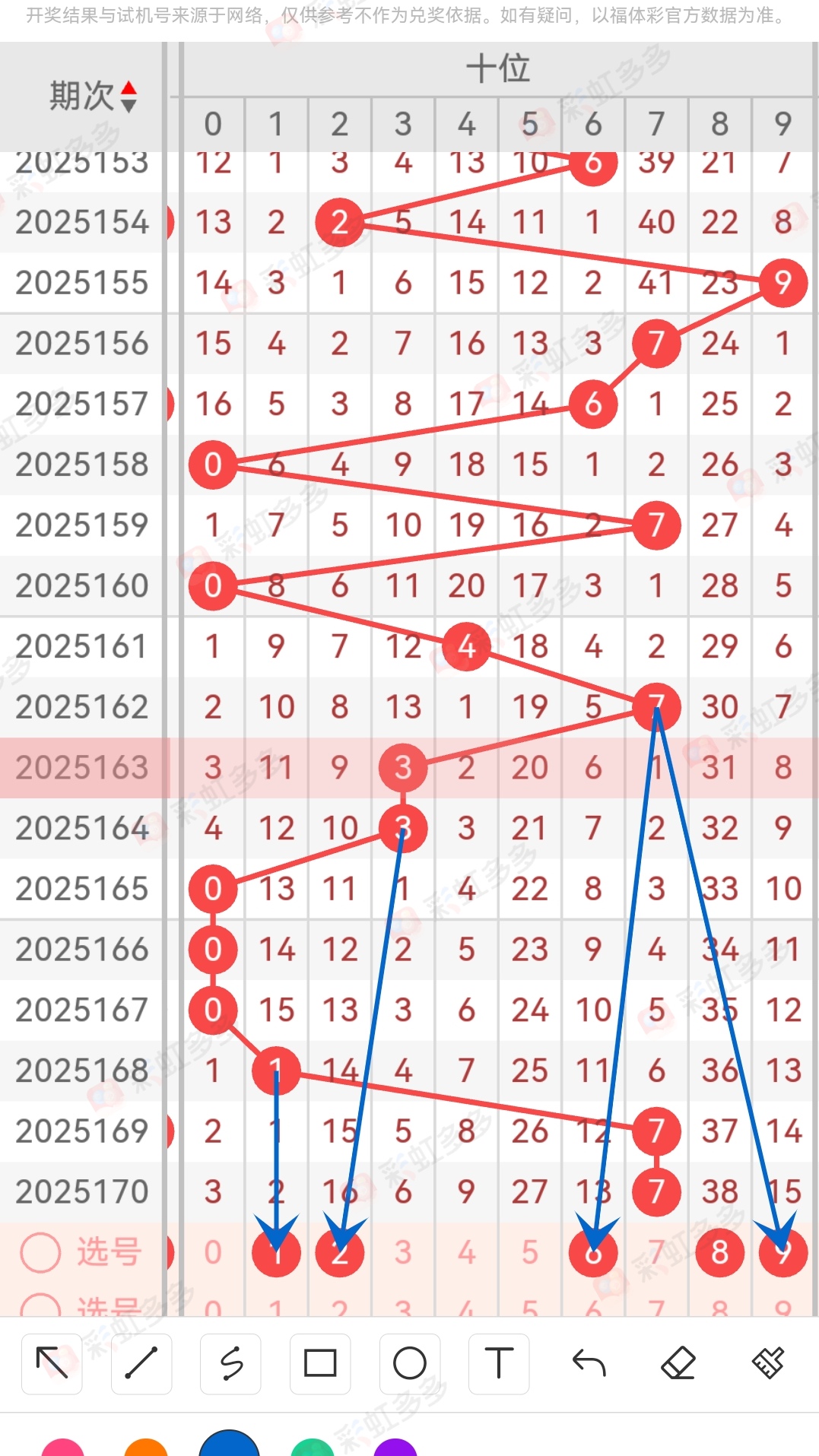Click the circled number 8 in 选号 row
Viewport: 819px width, 1456px height.
719,1252
